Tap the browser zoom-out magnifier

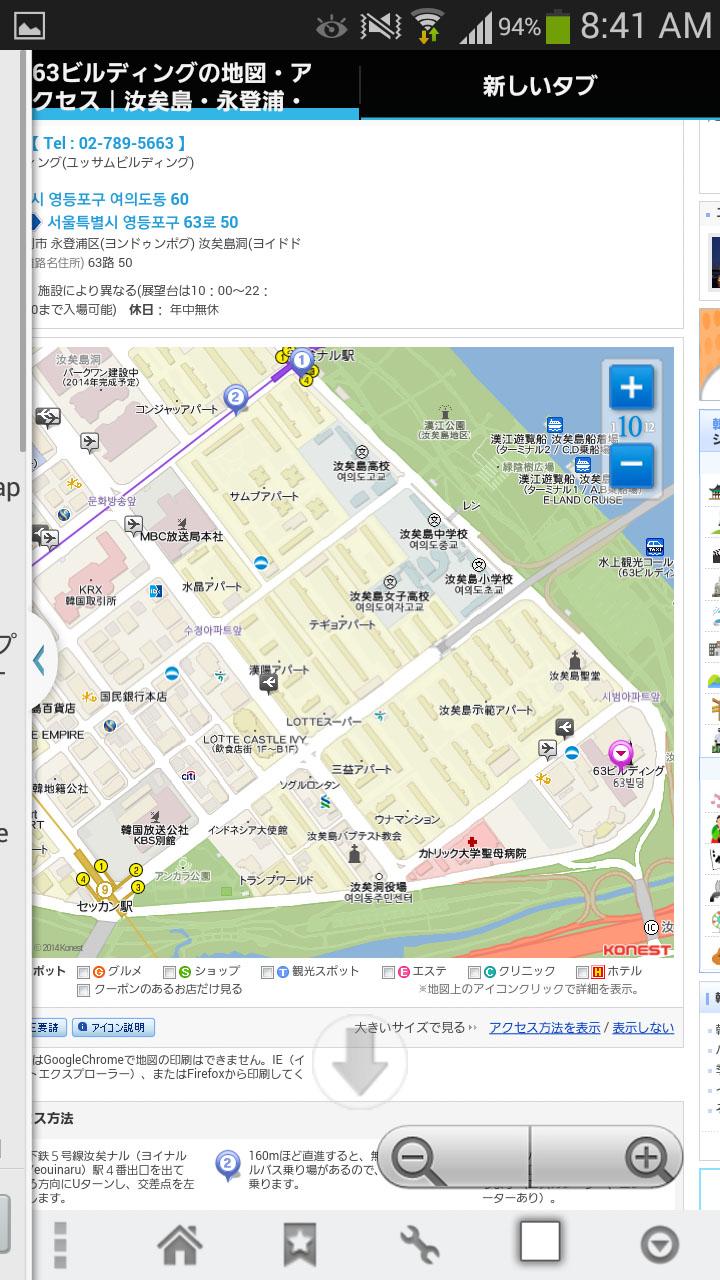(x=416, y=1159)
